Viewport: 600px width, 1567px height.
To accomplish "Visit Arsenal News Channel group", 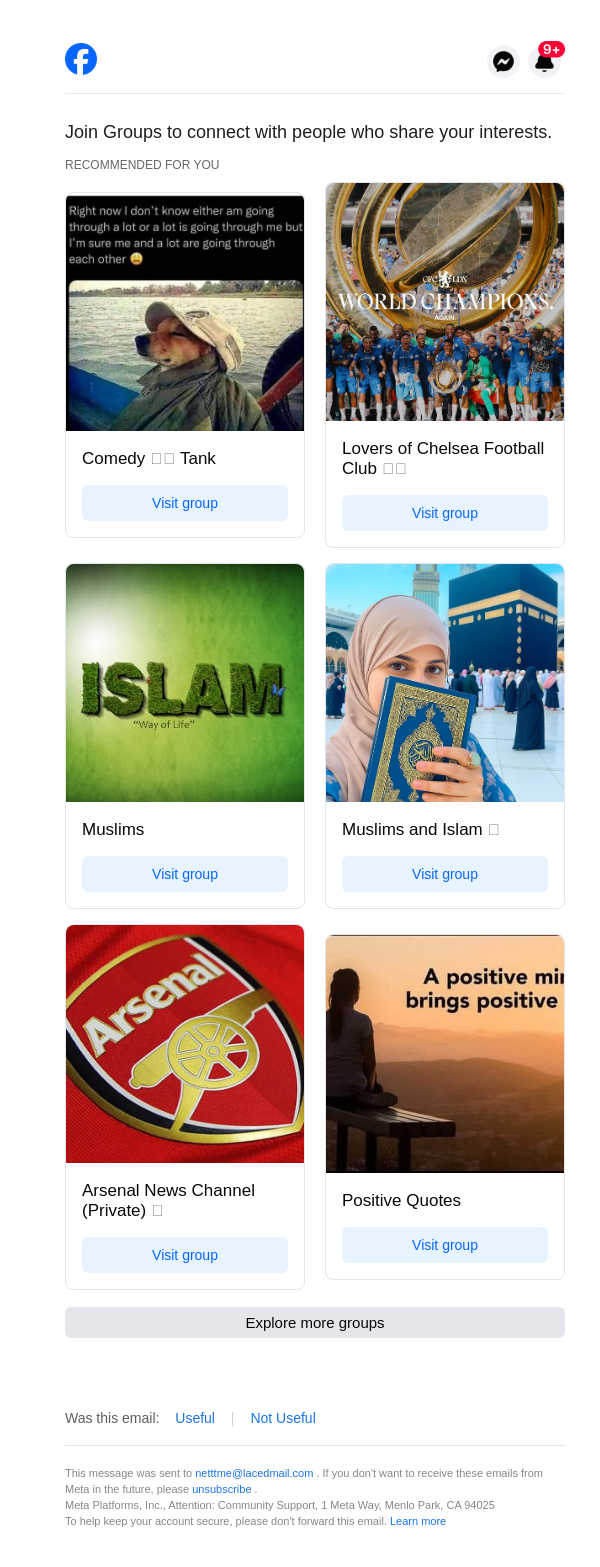I will pos(185,1255).
